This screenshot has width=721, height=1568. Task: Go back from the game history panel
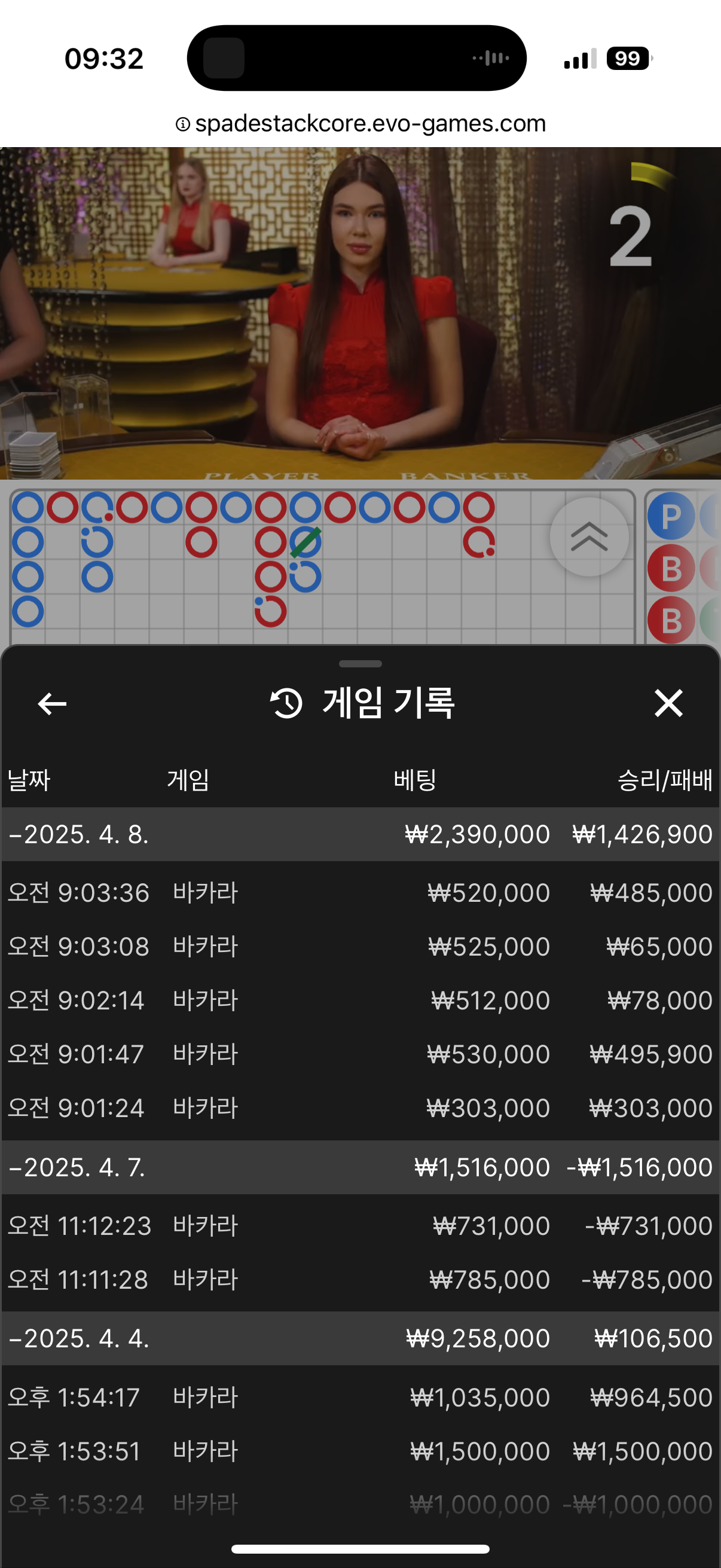pos(53,704)
